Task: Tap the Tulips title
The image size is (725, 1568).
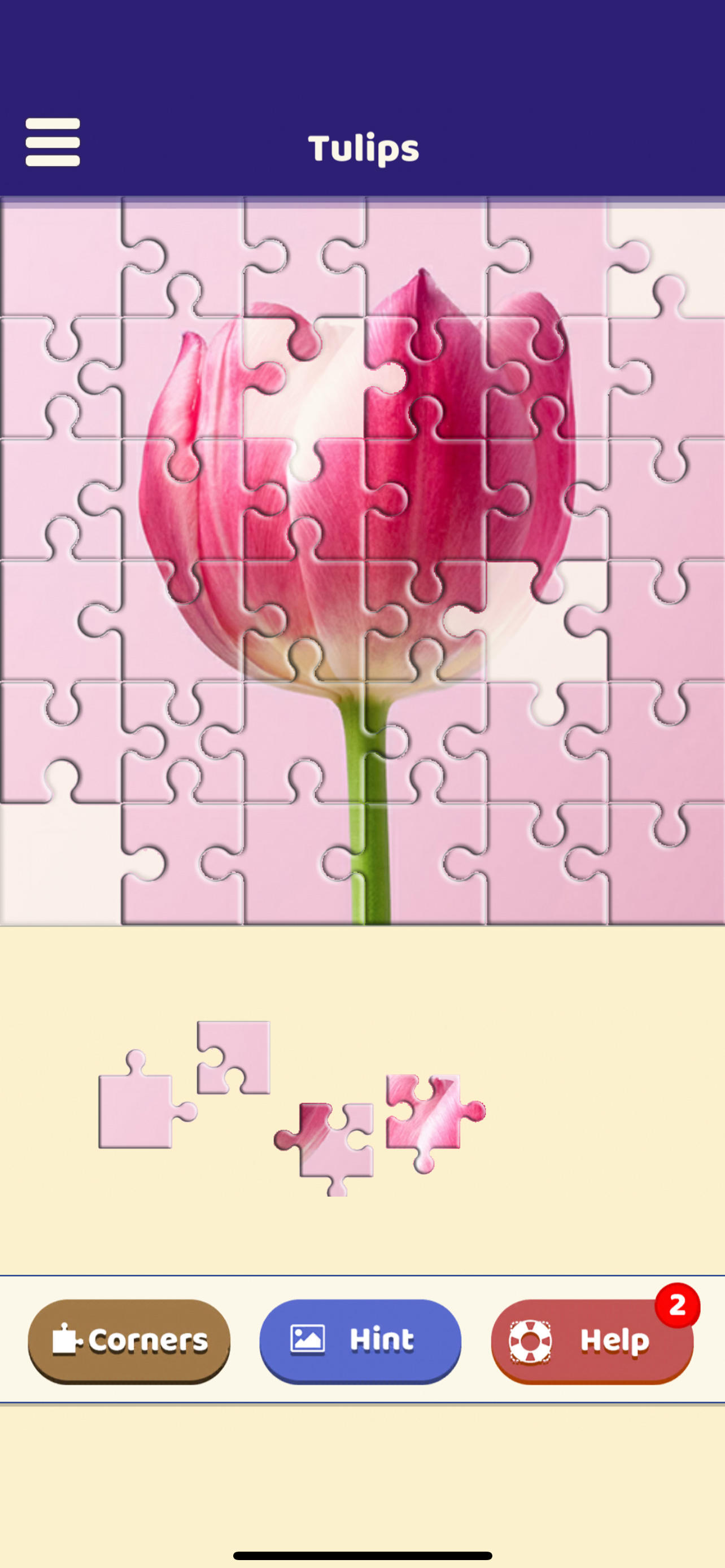Action: coord(363,147)
